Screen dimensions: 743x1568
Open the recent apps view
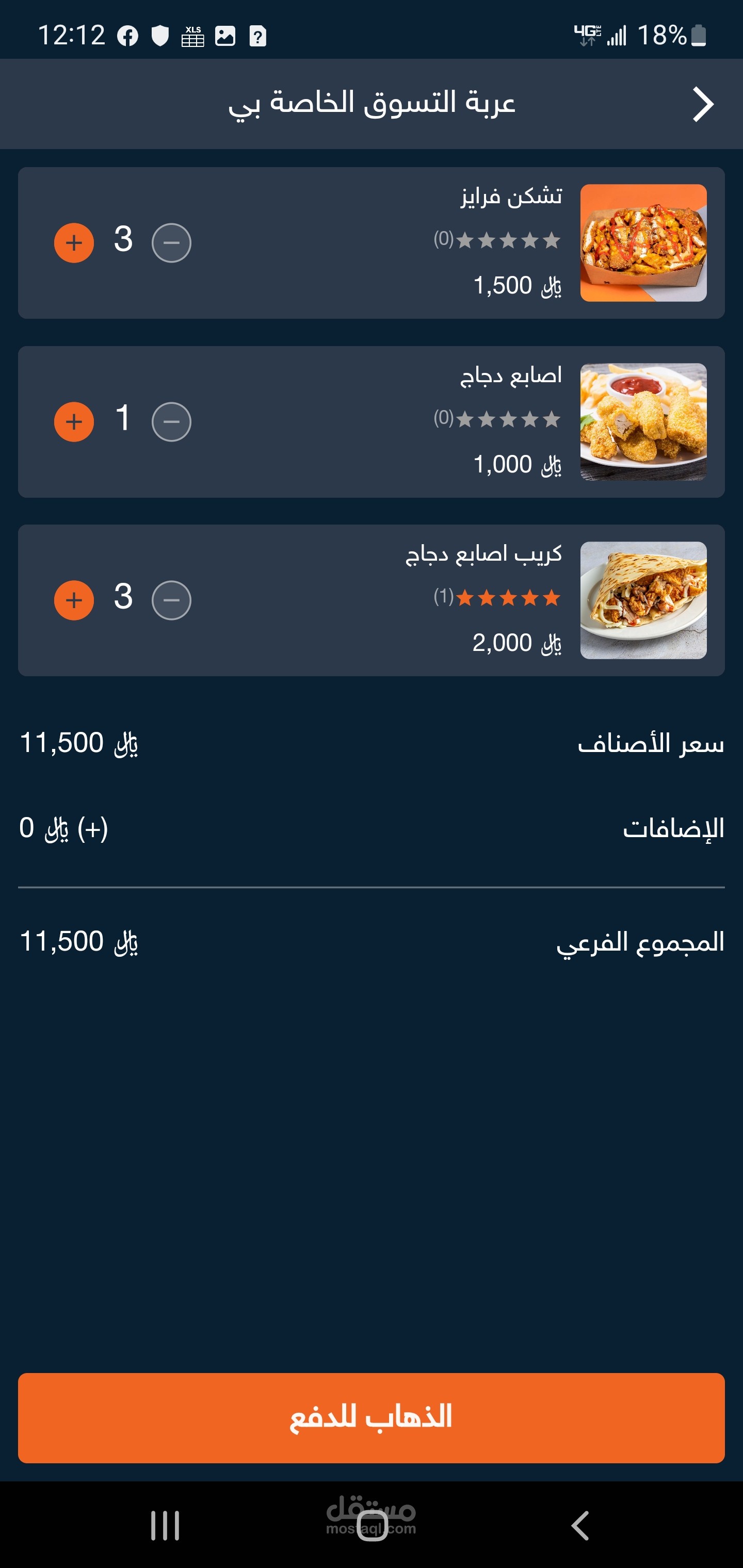coord(165,1525)
